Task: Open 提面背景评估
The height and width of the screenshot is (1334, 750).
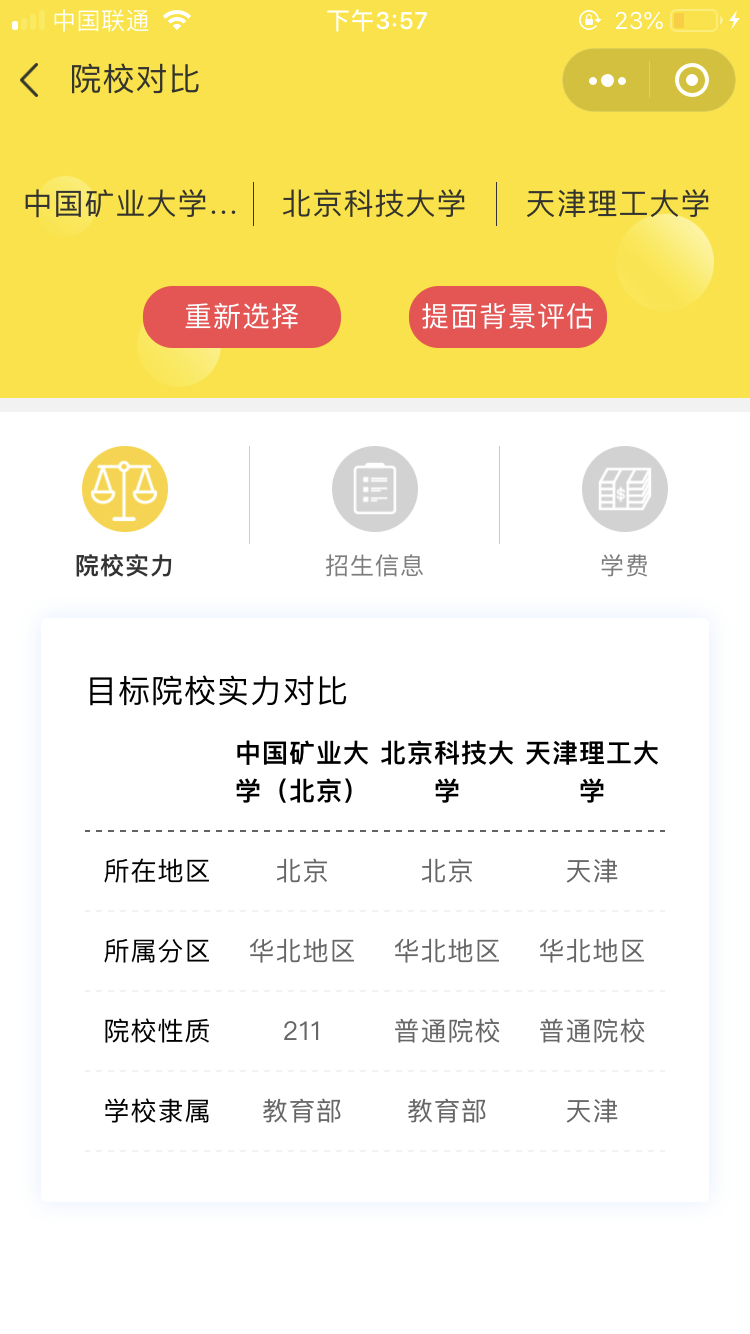Action: [x=507, y=317]
